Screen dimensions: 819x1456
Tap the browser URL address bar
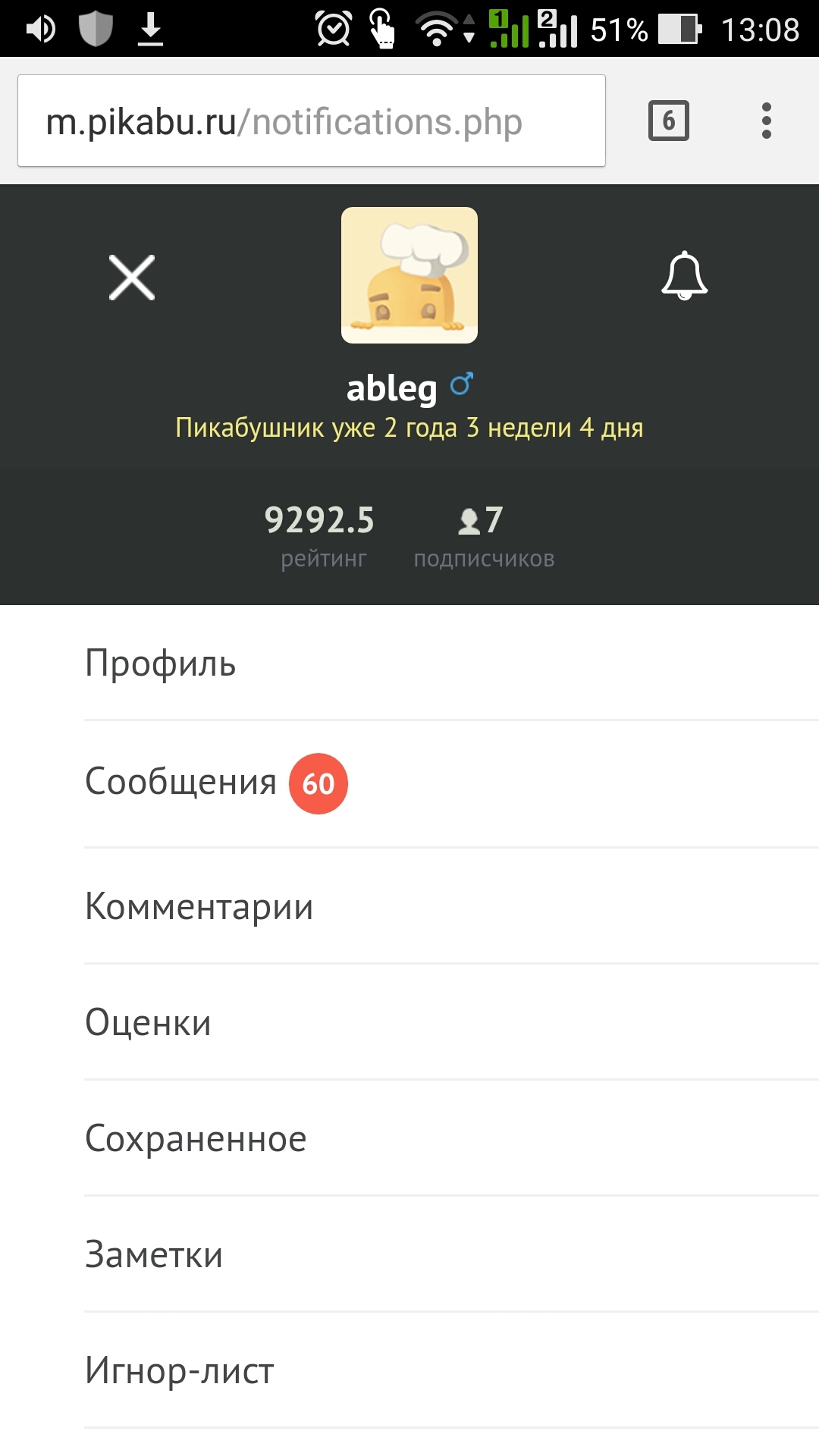tap(311, 121)
